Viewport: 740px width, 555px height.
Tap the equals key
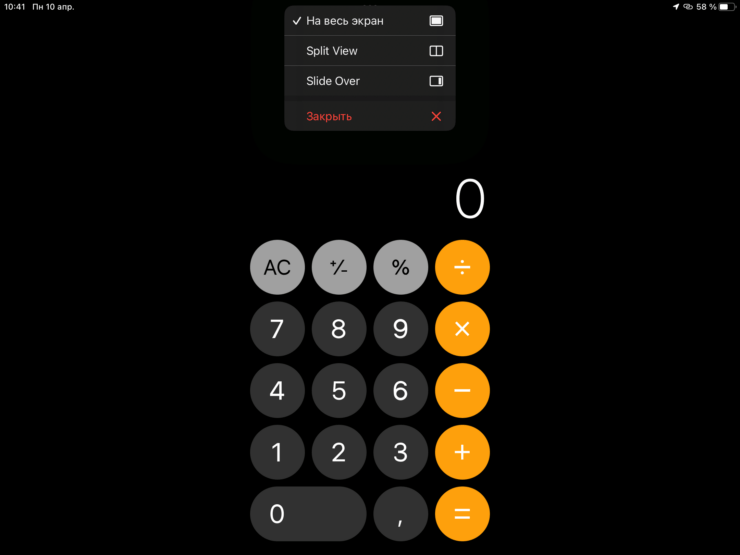tap(462, 514)
